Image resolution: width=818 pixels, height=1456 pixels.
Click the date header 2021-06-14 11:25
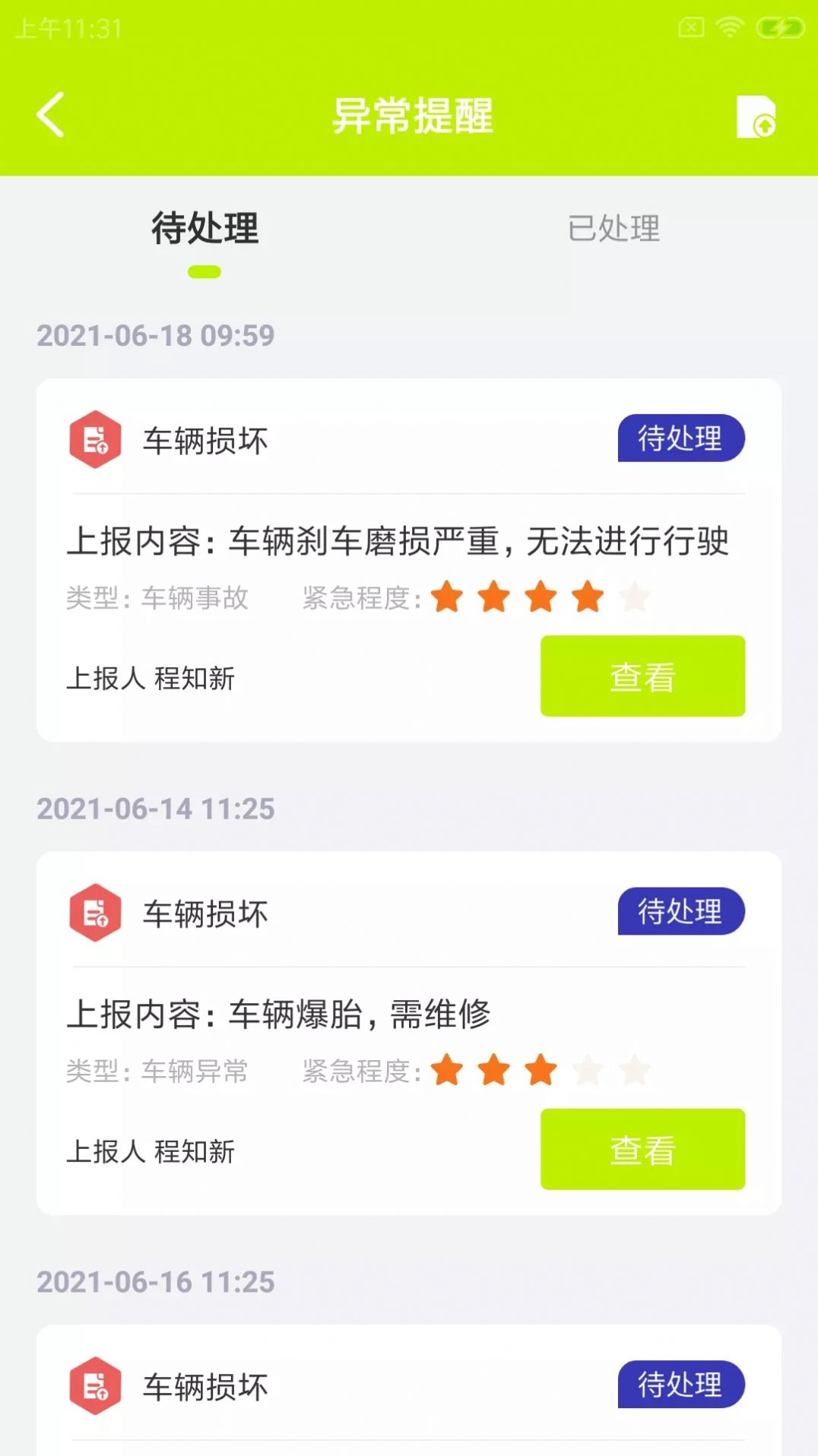pos(156,809)
